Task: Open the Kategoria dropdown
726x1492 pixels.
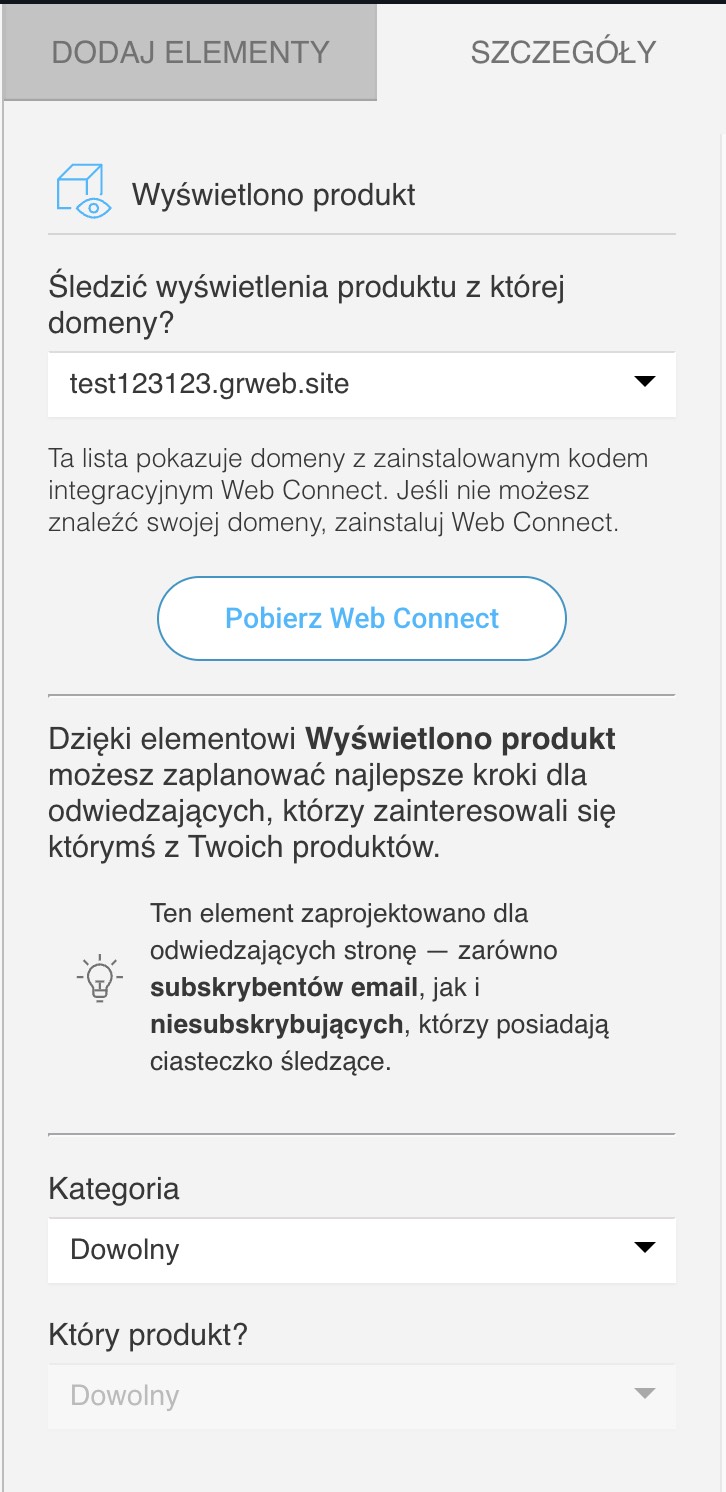Action: tap(362, 1250)
